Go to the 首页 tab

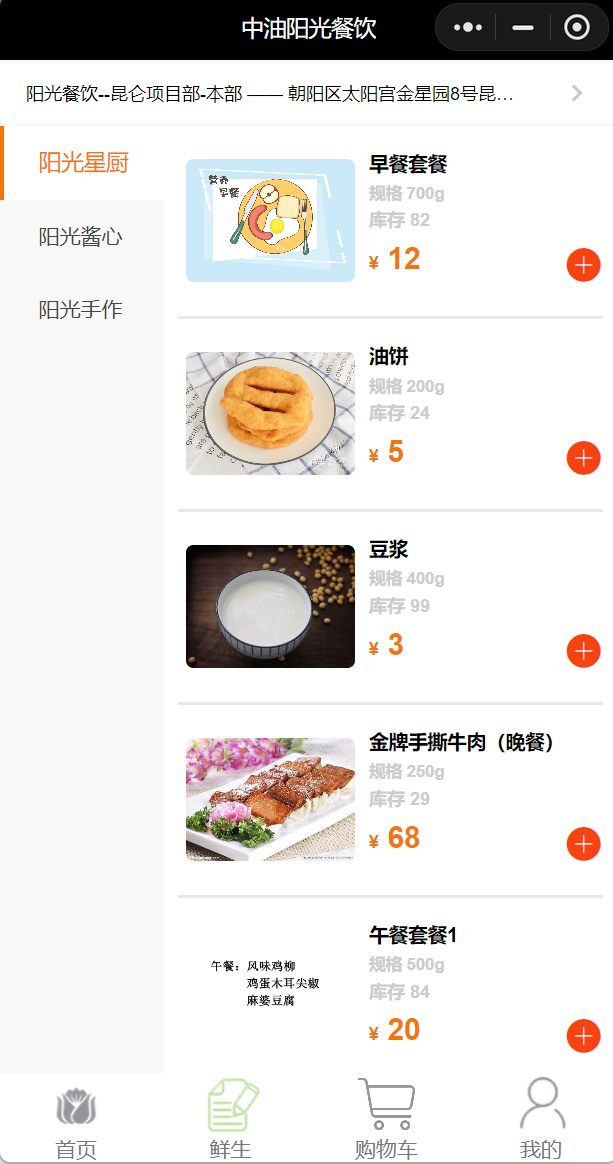pyautogui.click(x=76, y=1120)
